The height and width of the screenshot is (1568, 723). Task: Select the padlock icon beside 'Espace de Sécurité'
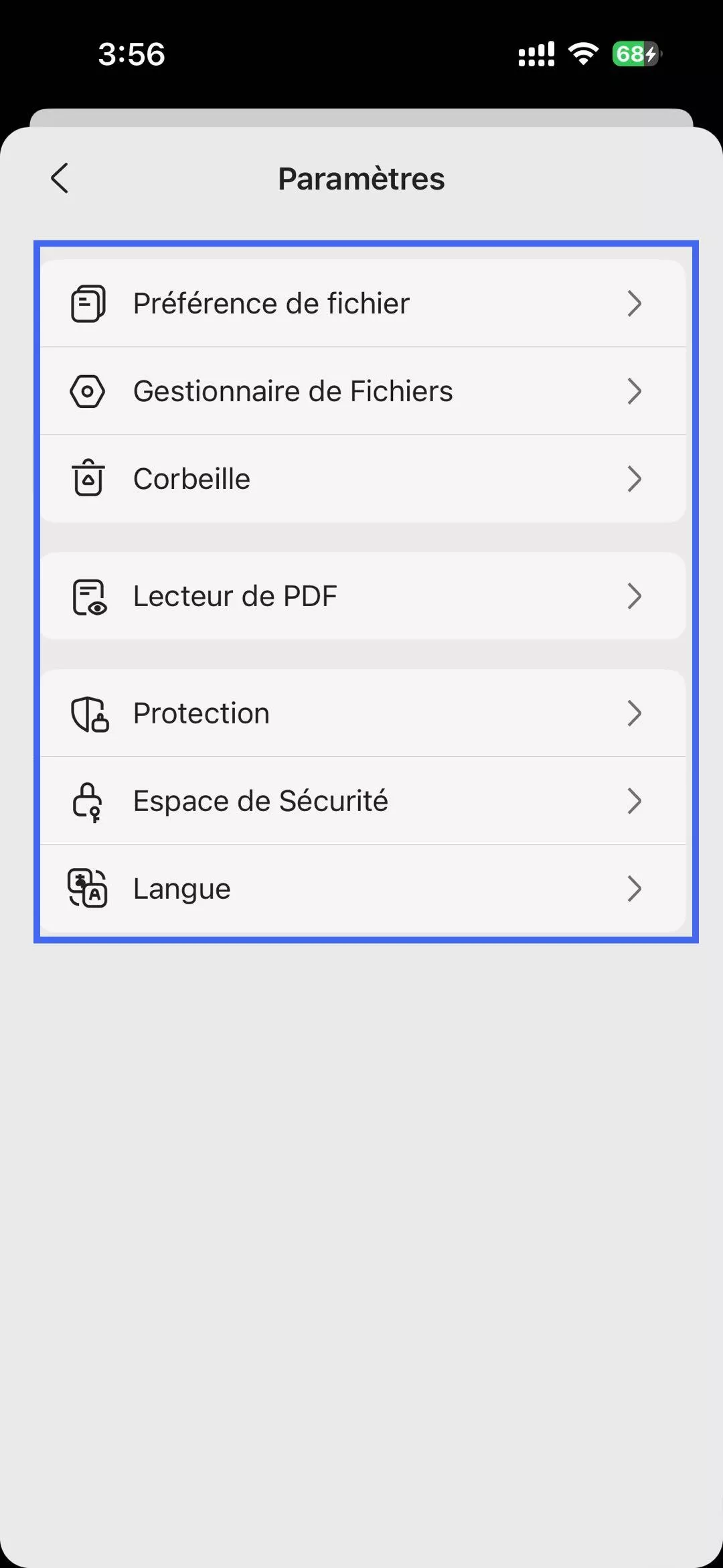tap(88, 800)
